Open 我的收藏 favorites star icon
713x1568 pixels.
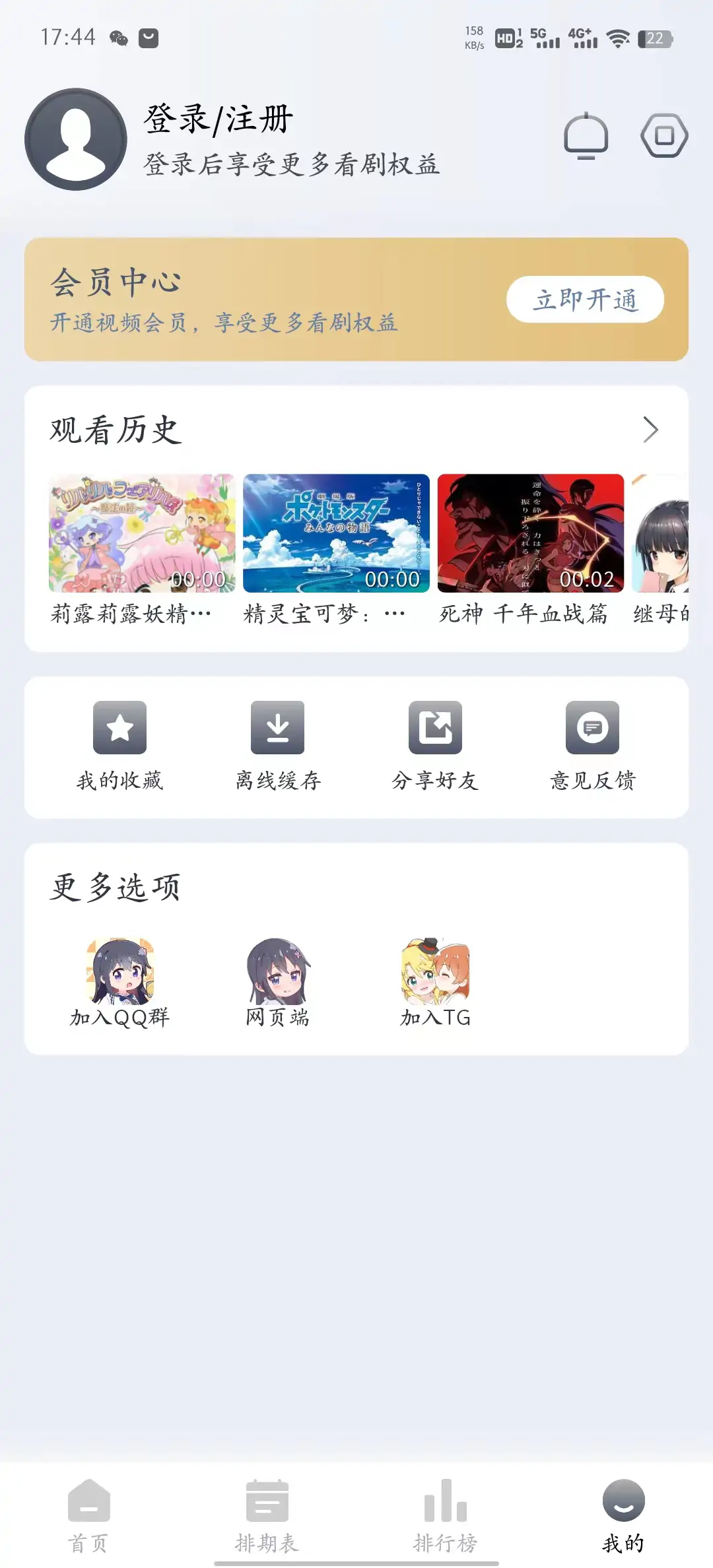pyautogui.click(x=119, y=729)
